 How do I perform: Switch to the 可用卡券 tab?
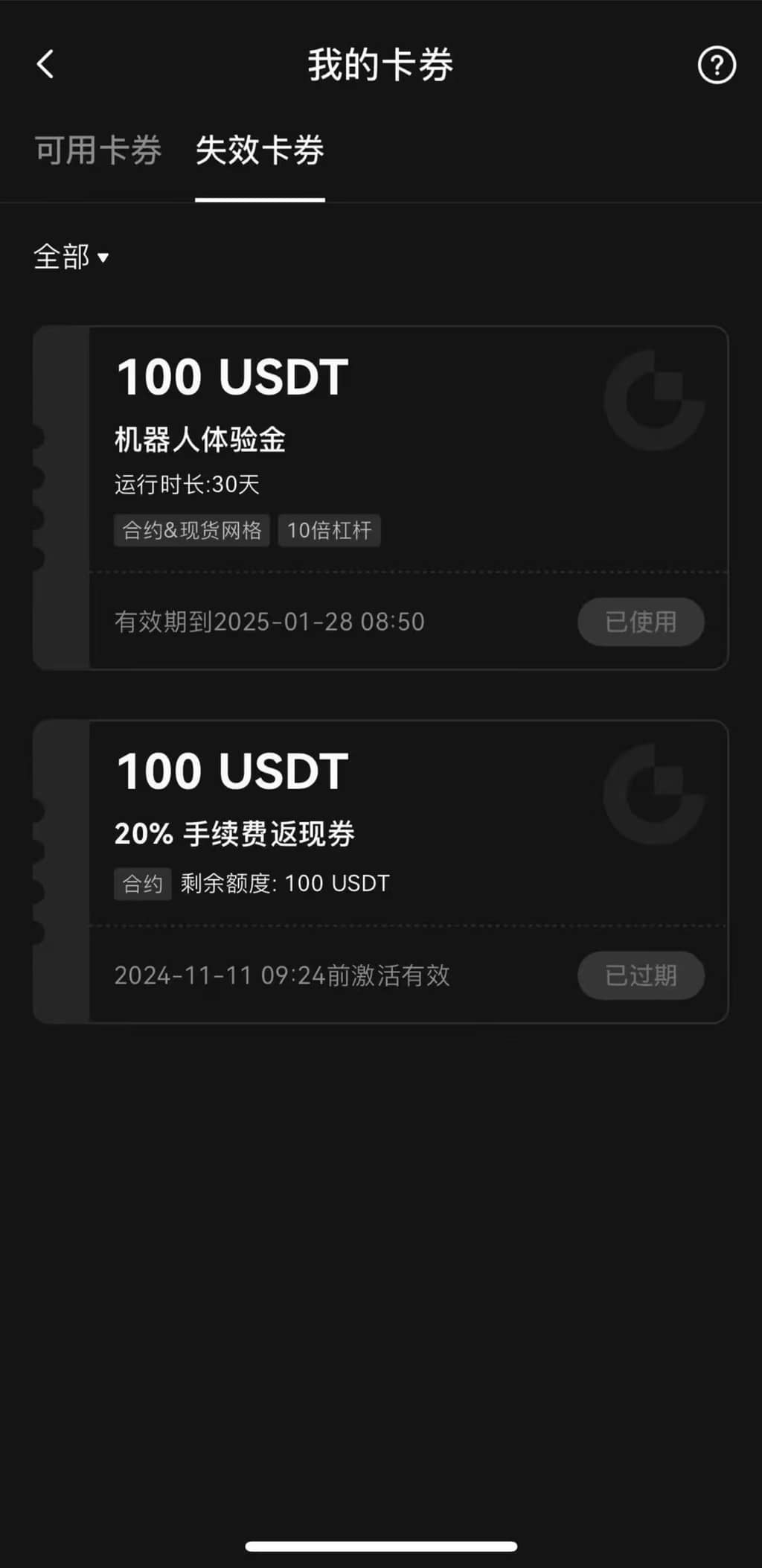pyautogui.click(x=98, y=150)
